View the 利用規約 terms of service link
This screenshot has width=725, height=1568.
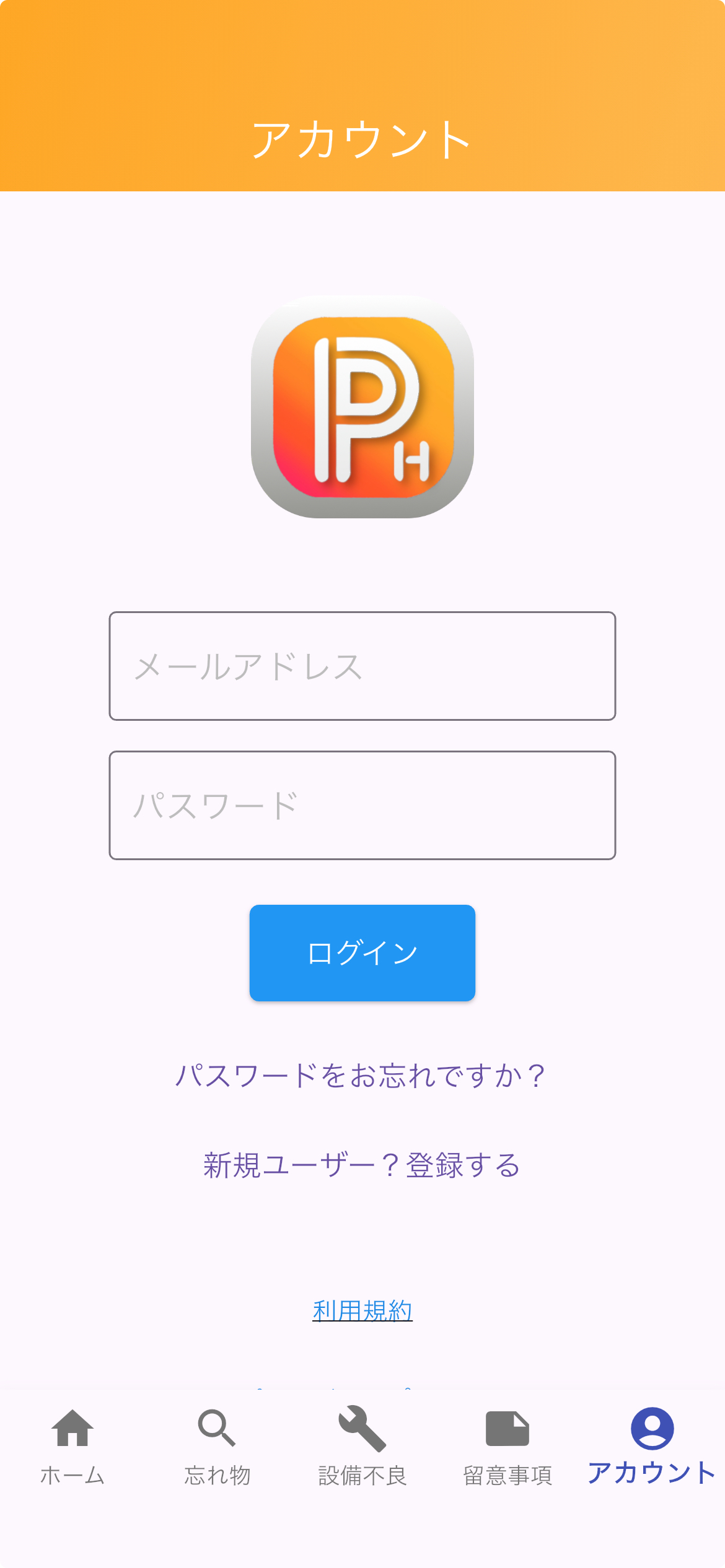point(362,1309)
